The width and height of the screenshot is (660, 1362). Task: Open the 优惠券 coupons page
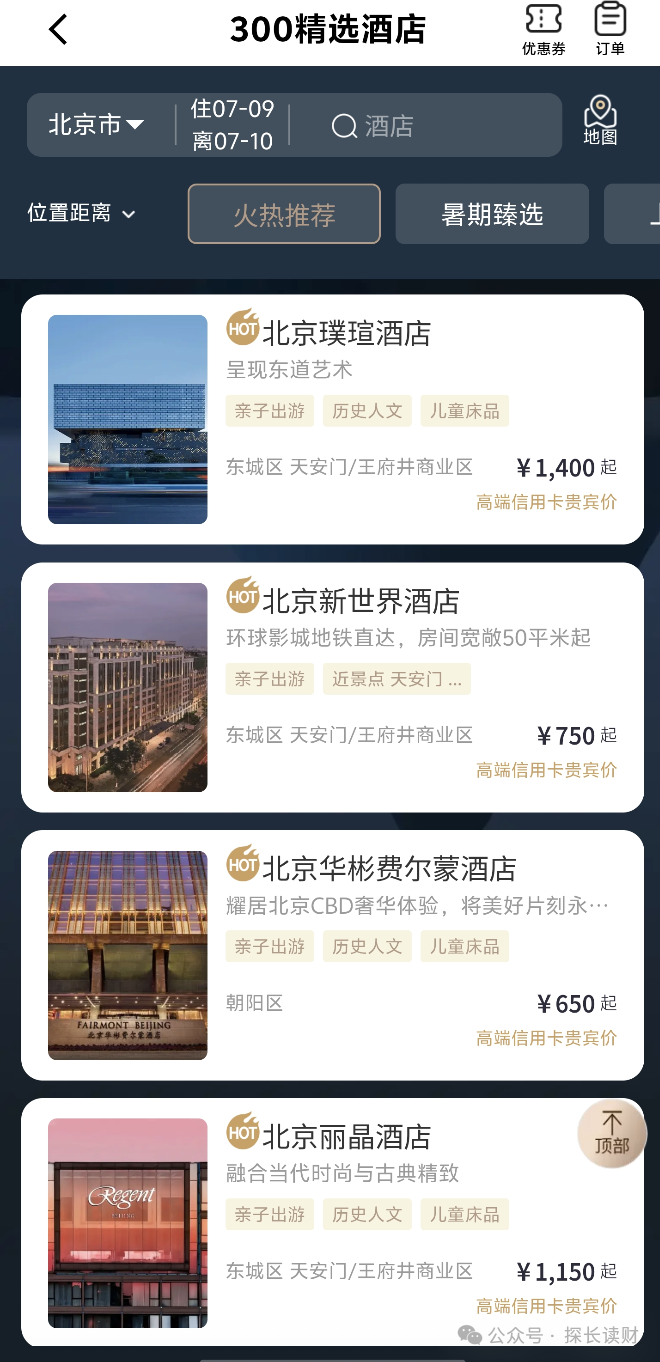pyautogui.click(x=543, y=29)
